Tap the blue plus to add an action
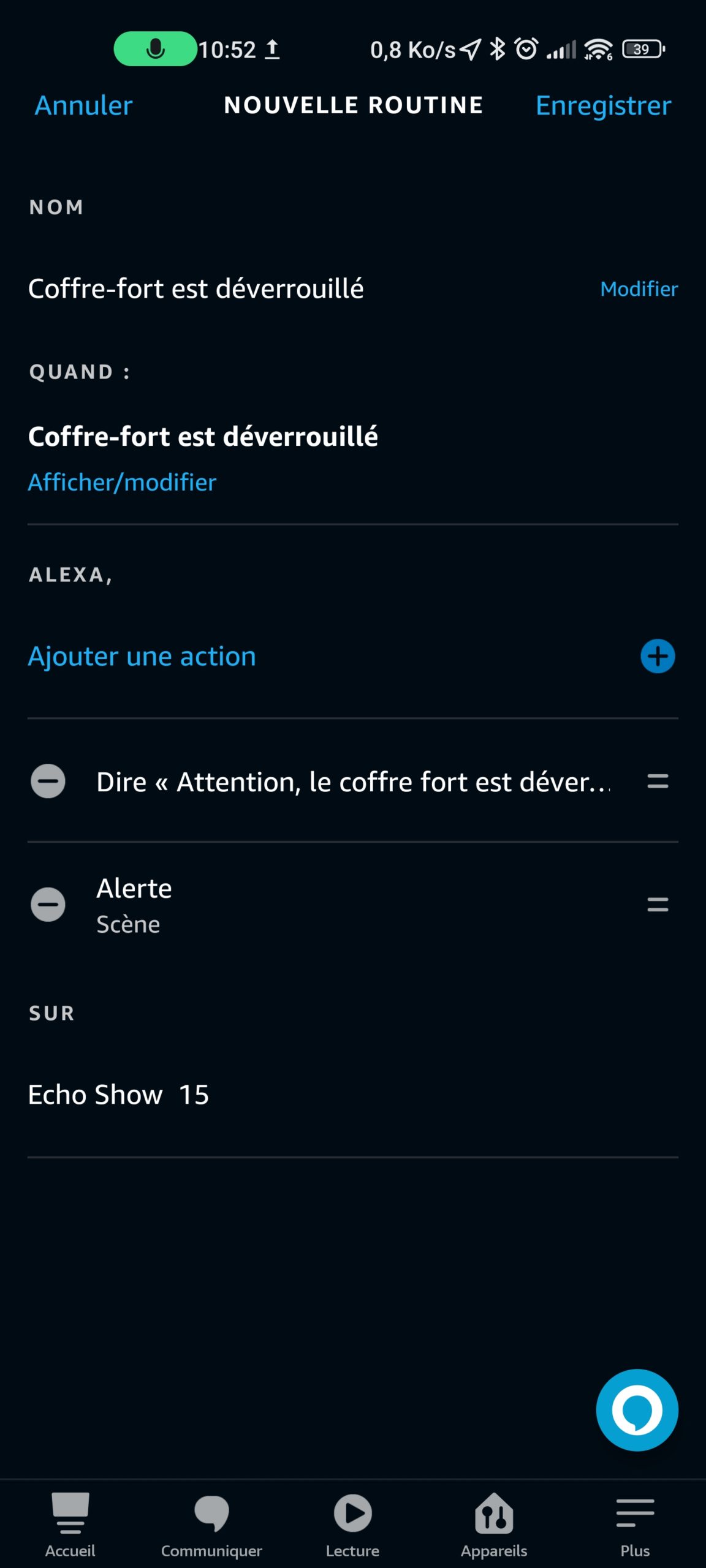Viewport: 706px width, 1568px height. coord(658,657)
